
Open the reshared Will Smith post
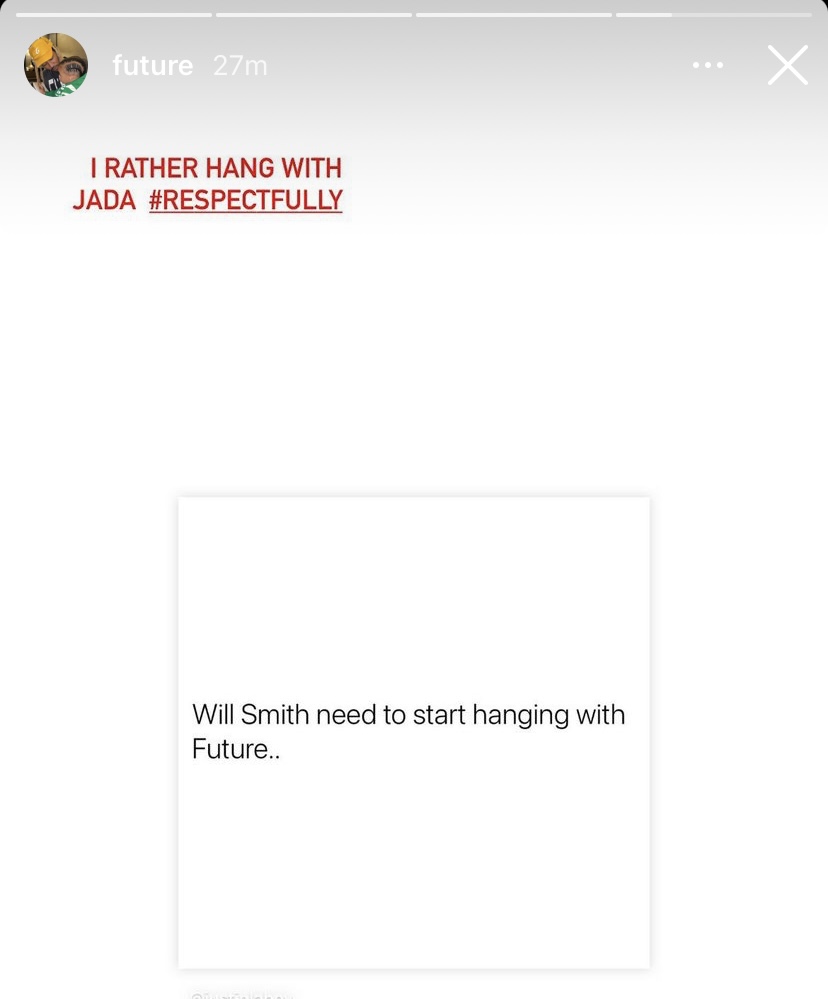(x=413, y=731)
